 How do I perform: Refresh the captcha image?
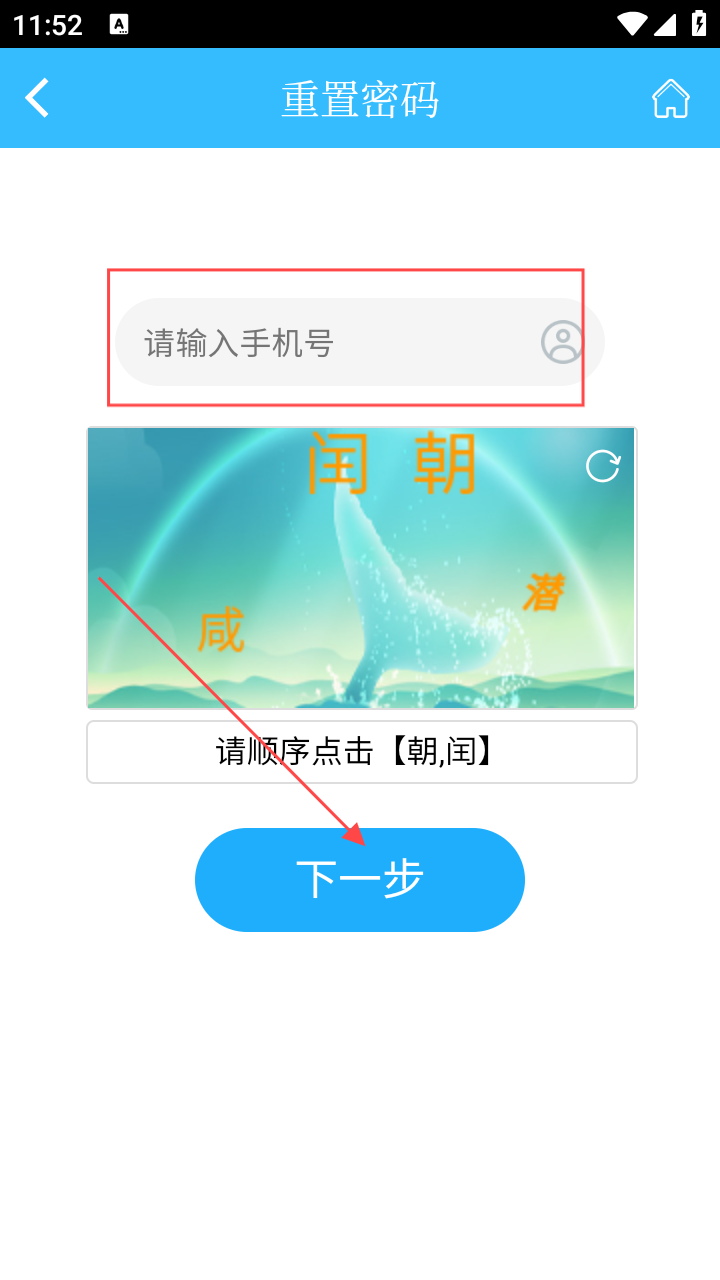point(603,466)
